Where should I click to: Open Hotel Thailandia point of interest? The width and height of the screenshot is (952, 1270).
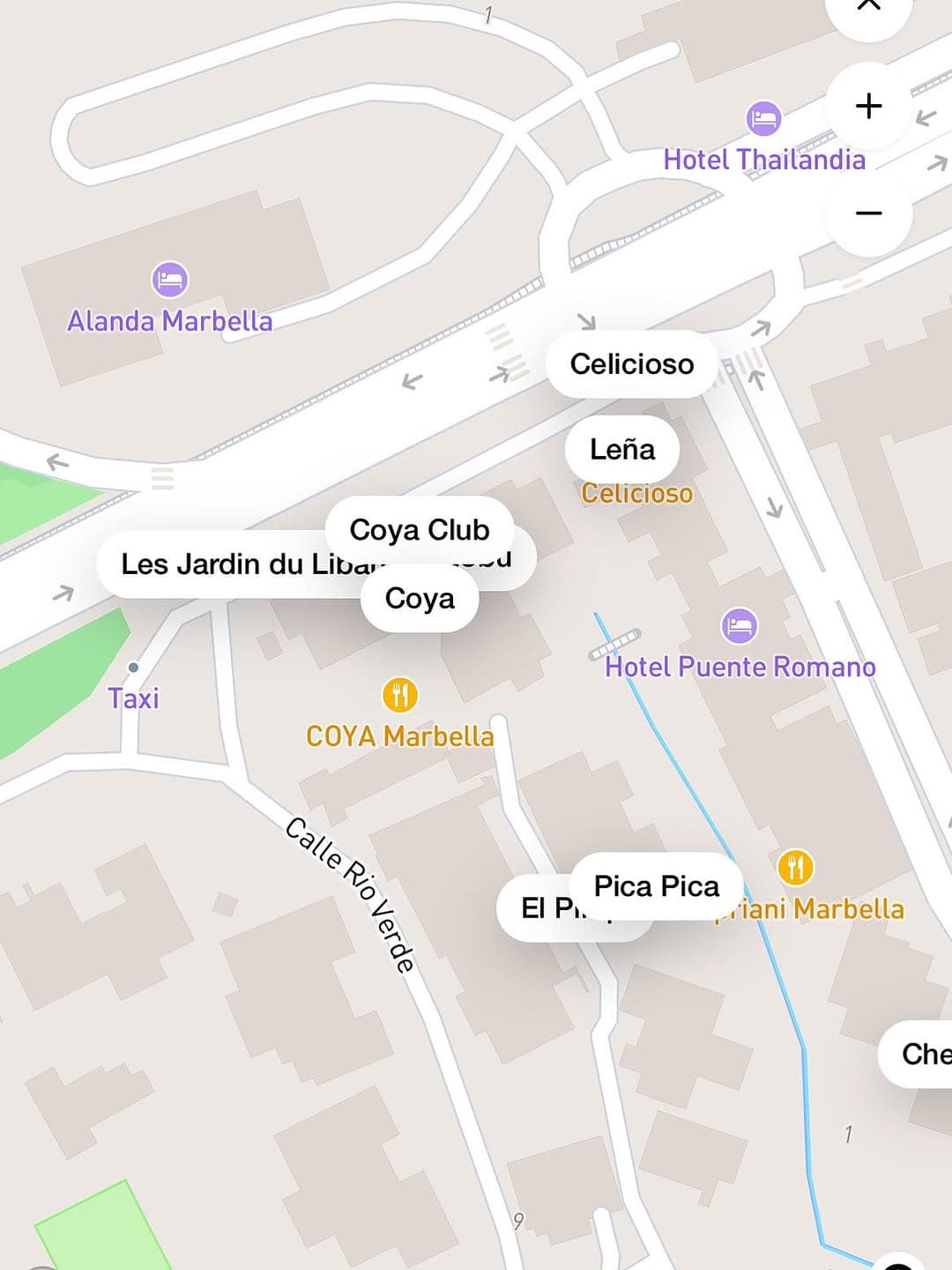(x=763, y=118)
